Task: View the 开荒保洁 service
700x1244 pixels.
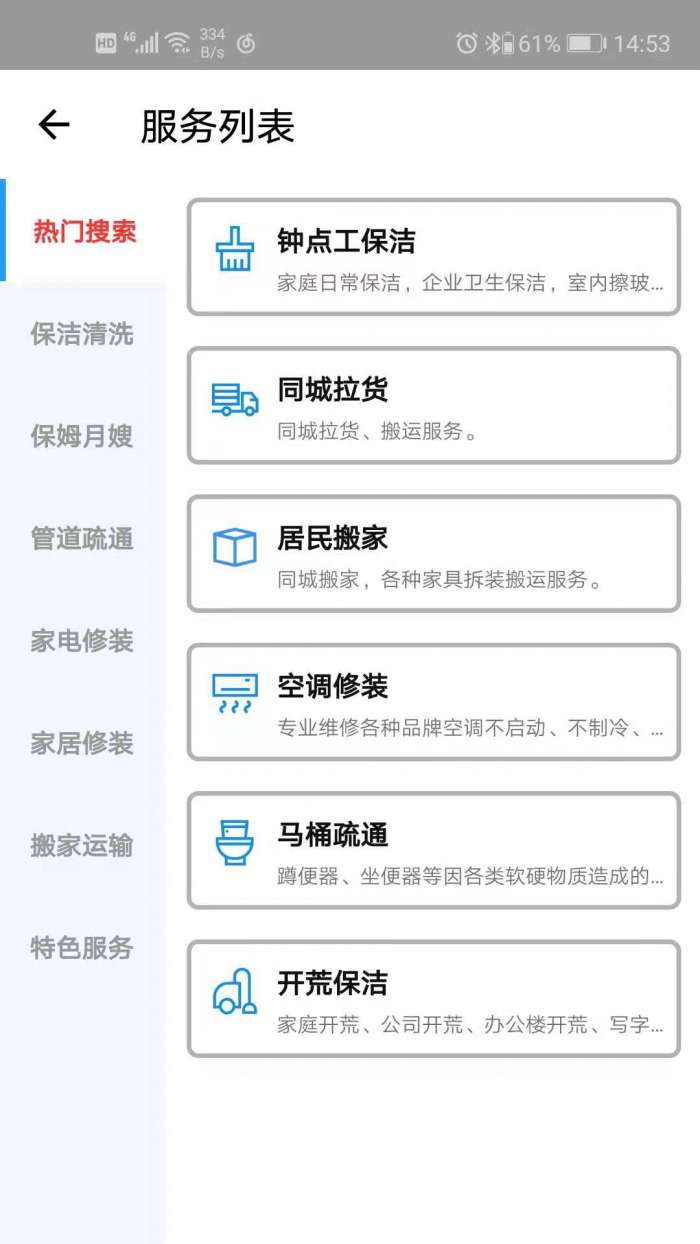Action: tap(433, 998)
